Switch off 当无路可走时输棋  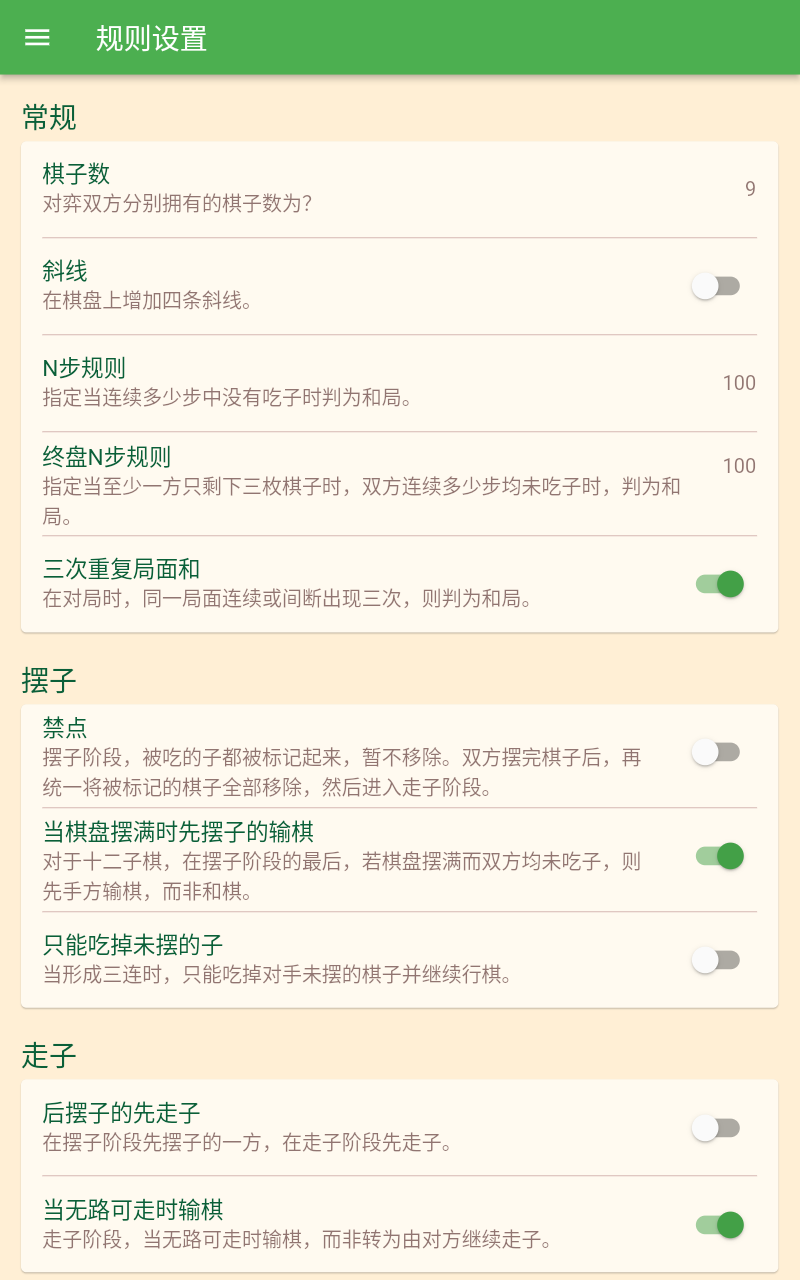click(720, 1225)
